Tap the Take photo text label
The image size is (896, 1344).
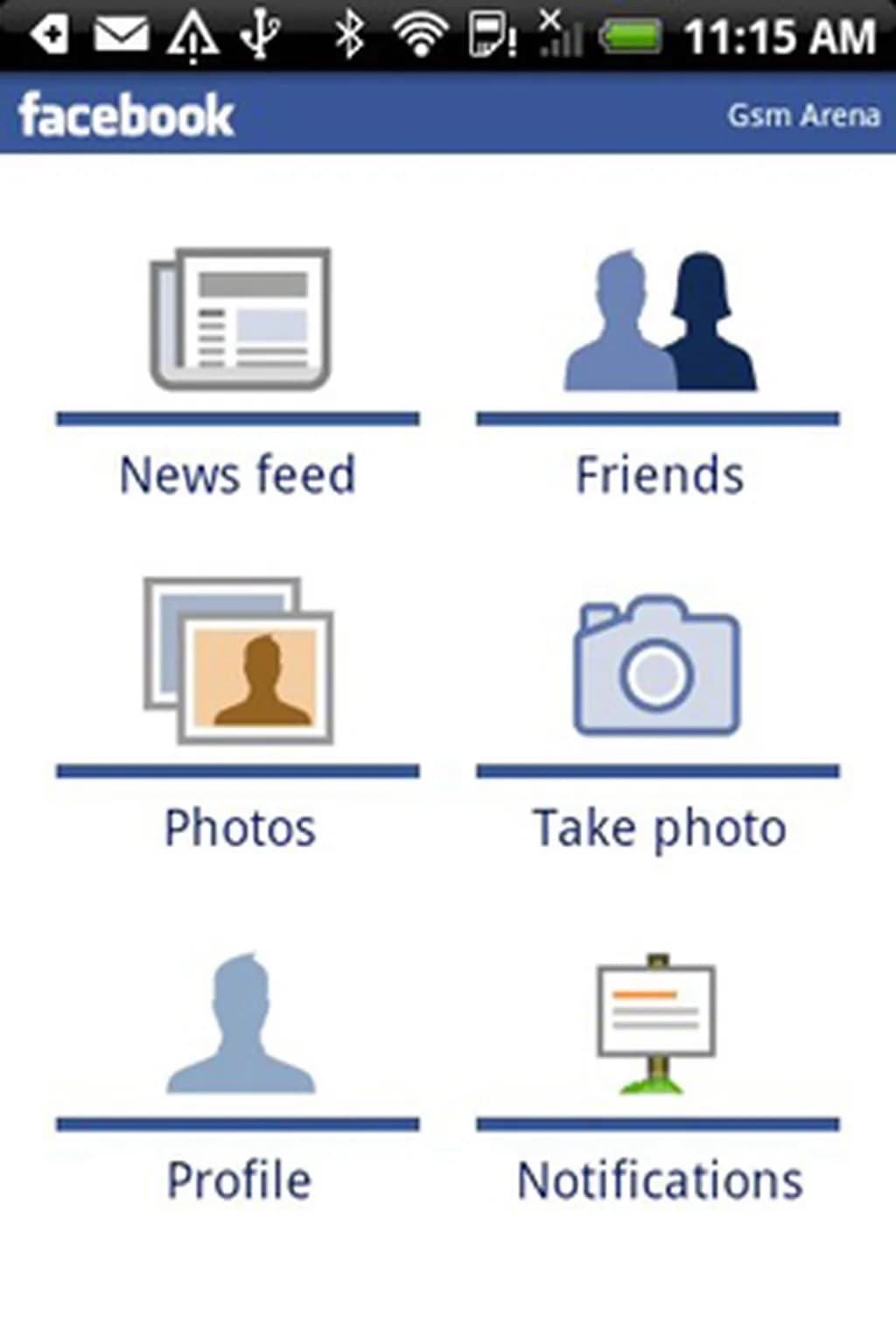tap(660, 827)
